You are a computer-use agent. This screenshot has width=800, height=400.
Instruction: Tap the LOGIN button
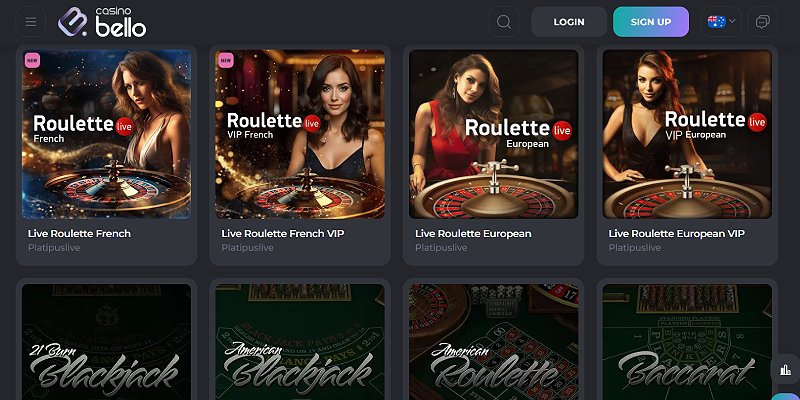(x=568, y=21)
